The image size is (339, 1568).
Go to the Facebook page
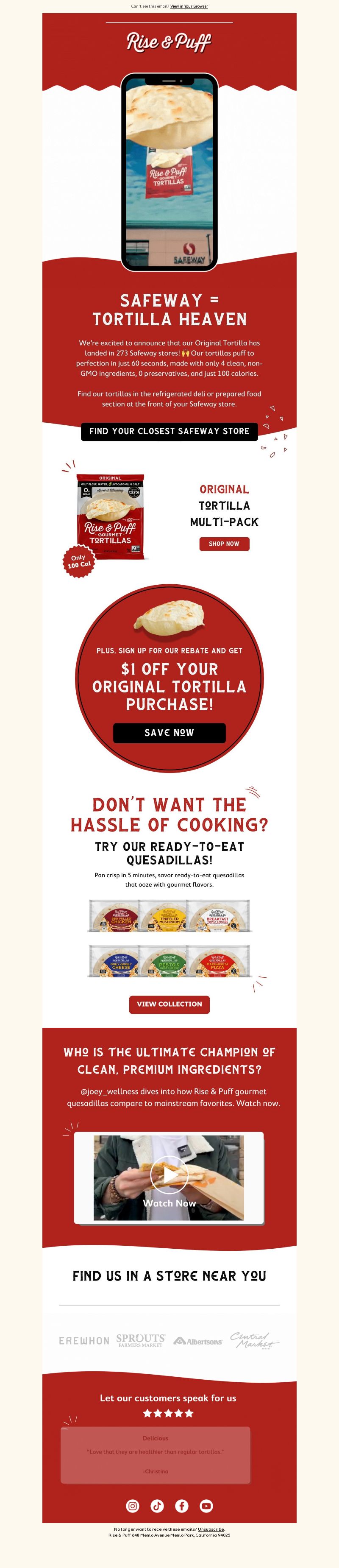point(182,1505)
